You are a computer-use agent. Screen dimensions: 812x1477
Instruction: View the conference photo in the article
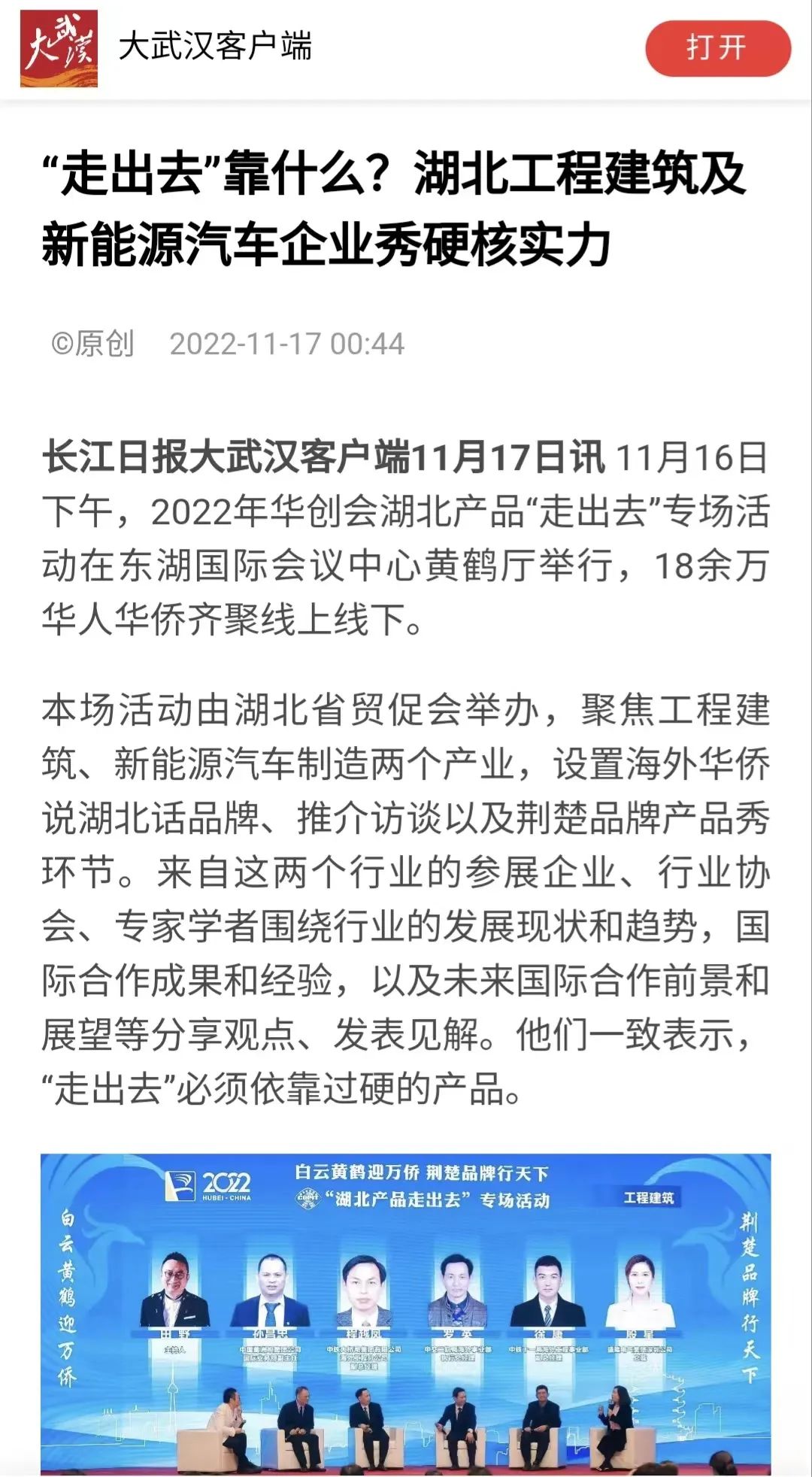[x=406, y=1314]
